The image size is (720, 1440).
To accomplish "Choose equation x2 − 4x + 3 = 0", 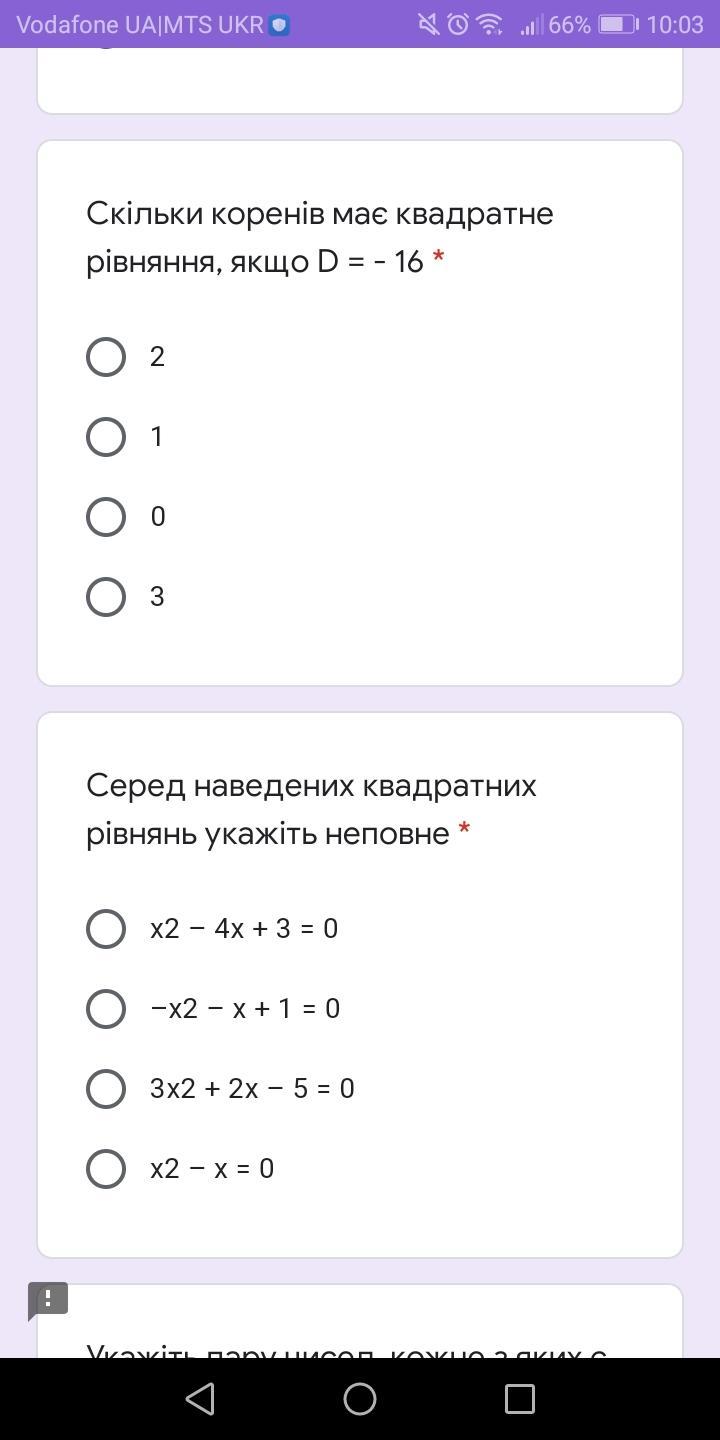I will coord(106,929).
